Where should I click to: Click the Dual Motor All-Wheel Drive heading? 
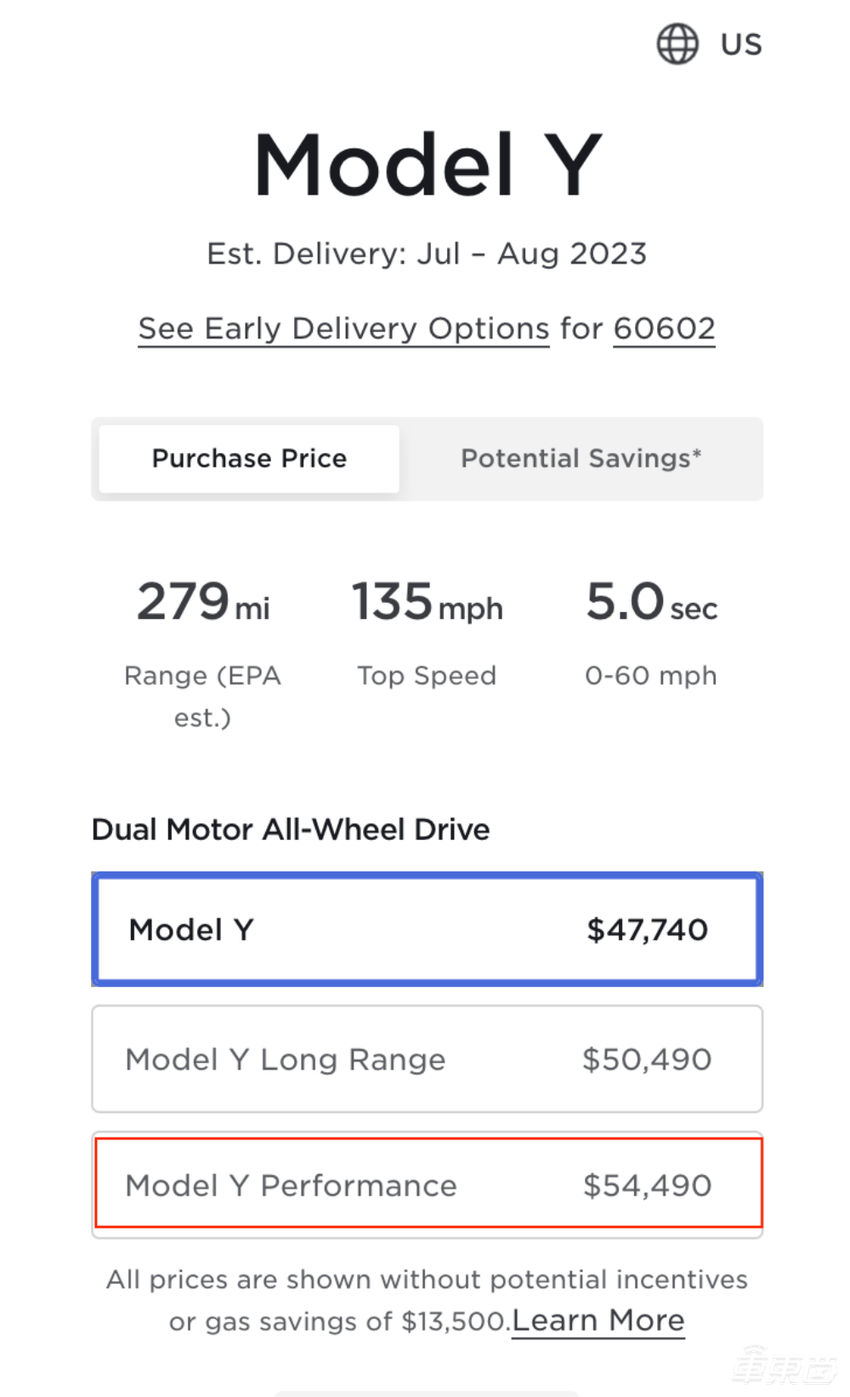coord(290,829)
